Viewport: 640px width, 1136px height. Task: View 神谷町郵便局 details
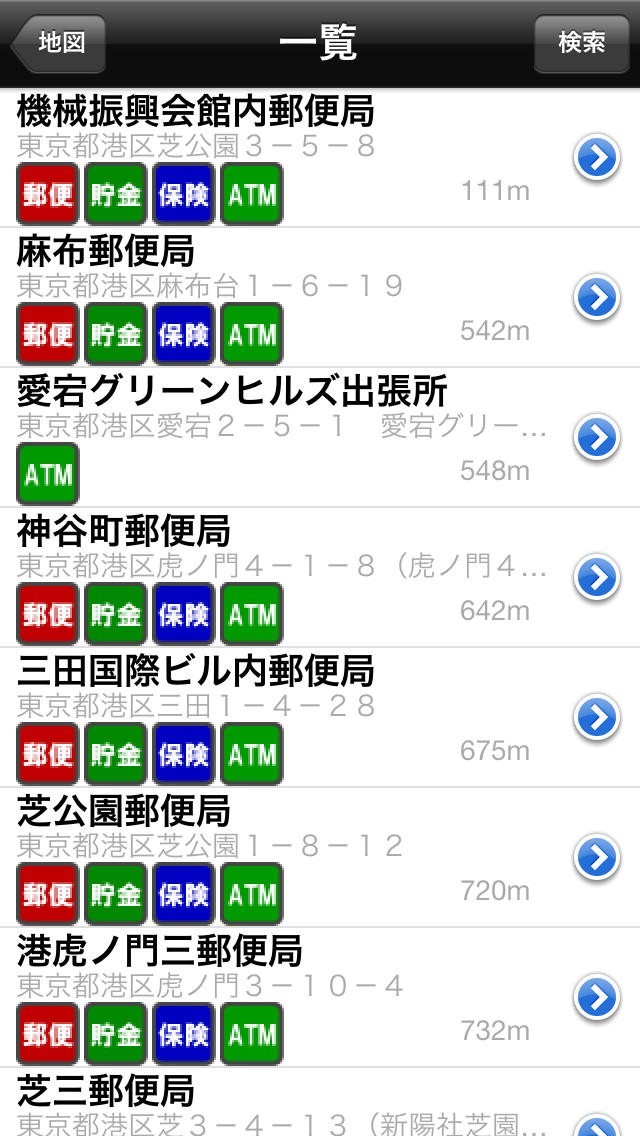tap(280, 577)
